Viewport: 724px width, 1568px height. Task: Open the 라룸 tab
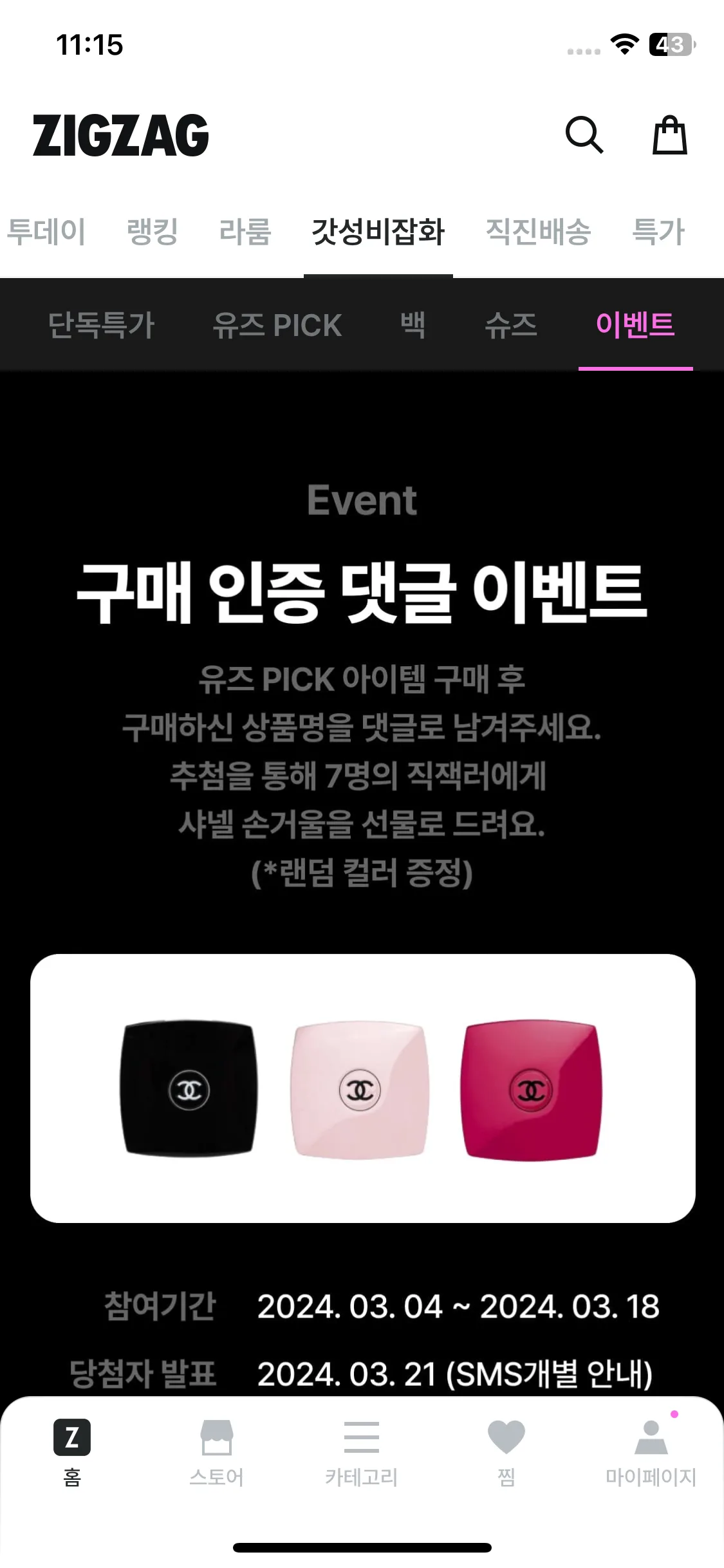(245, 232)
